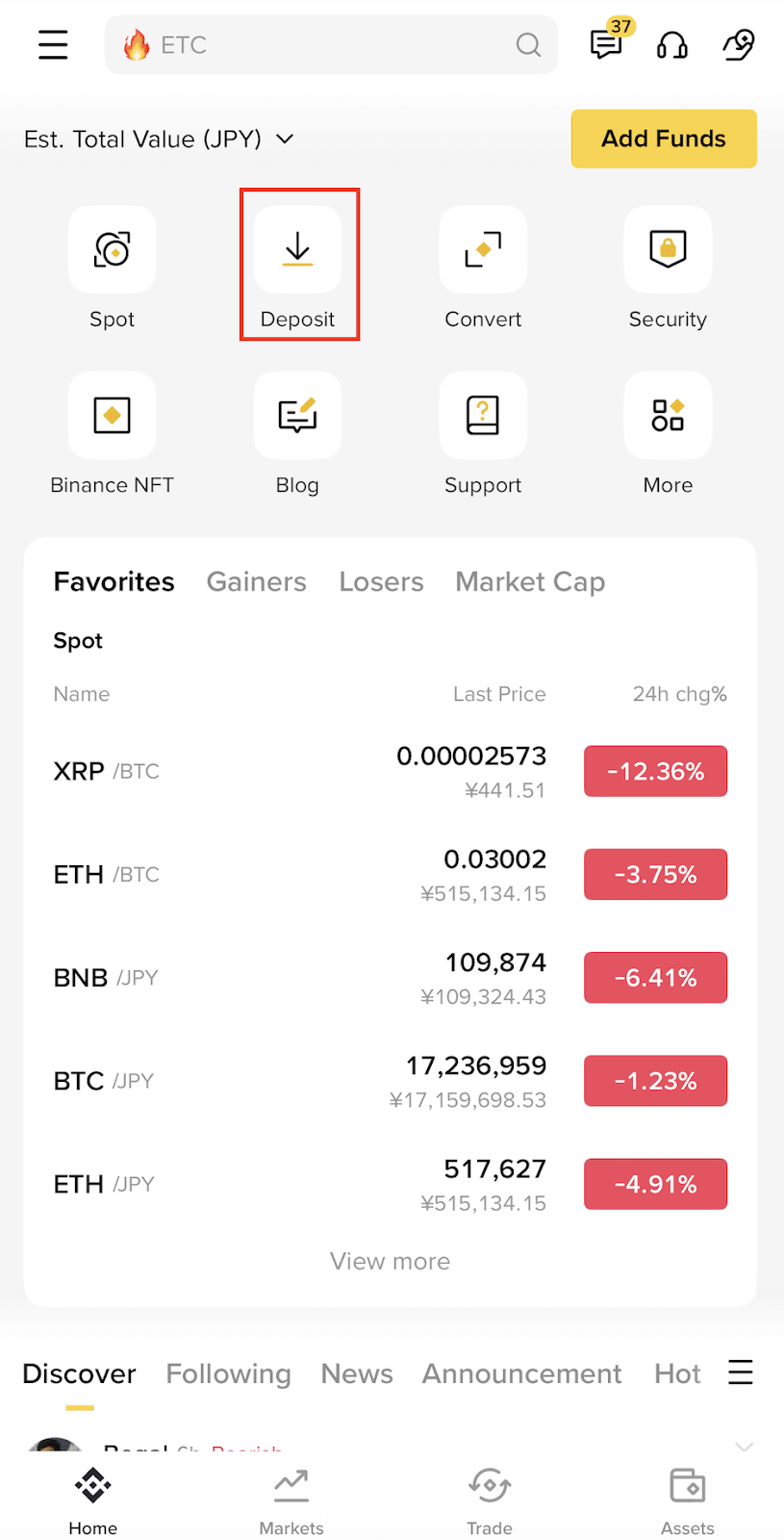Open the Convert shortcut

coord(483,265)
